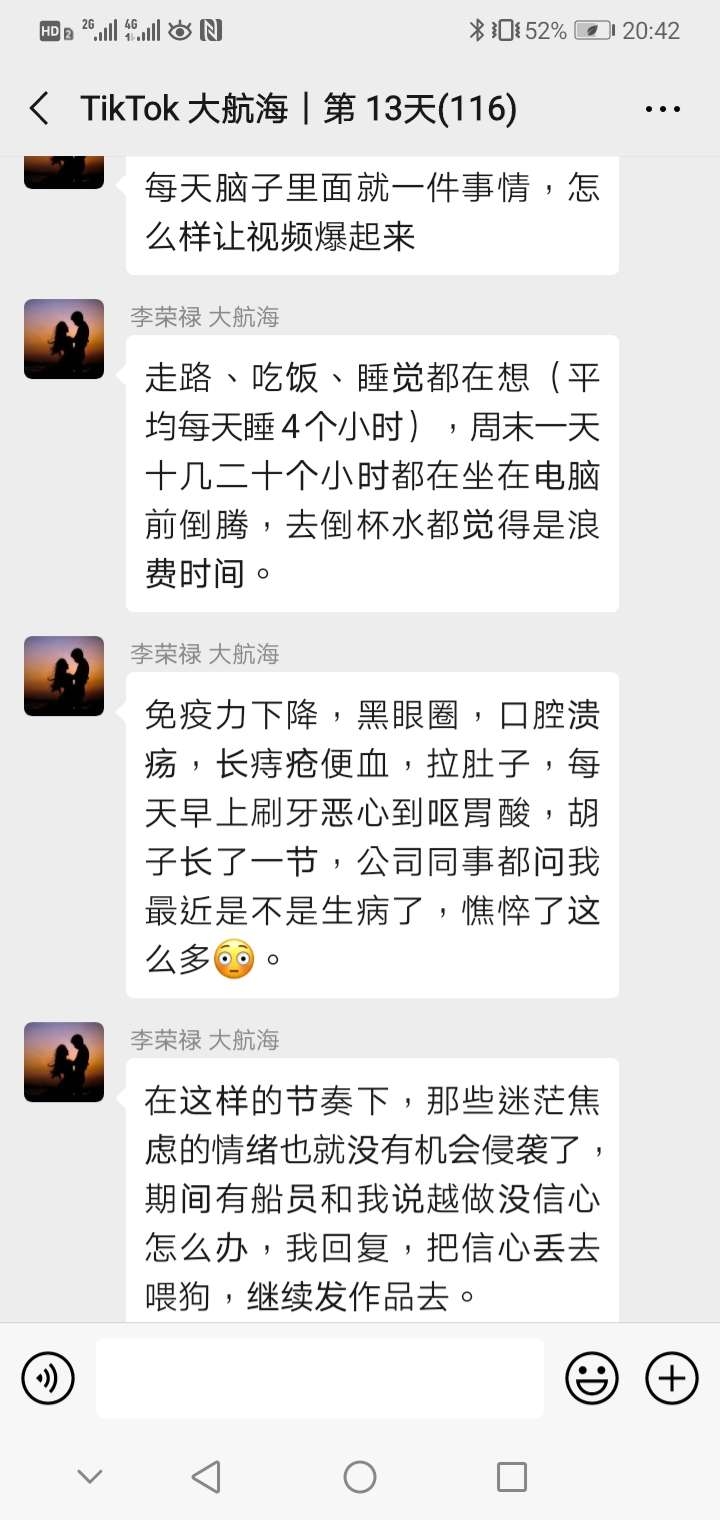Open the chat info overflow menu
Image resolution: width=720 pixels, height=1520 pixels.
click(663, 109)
